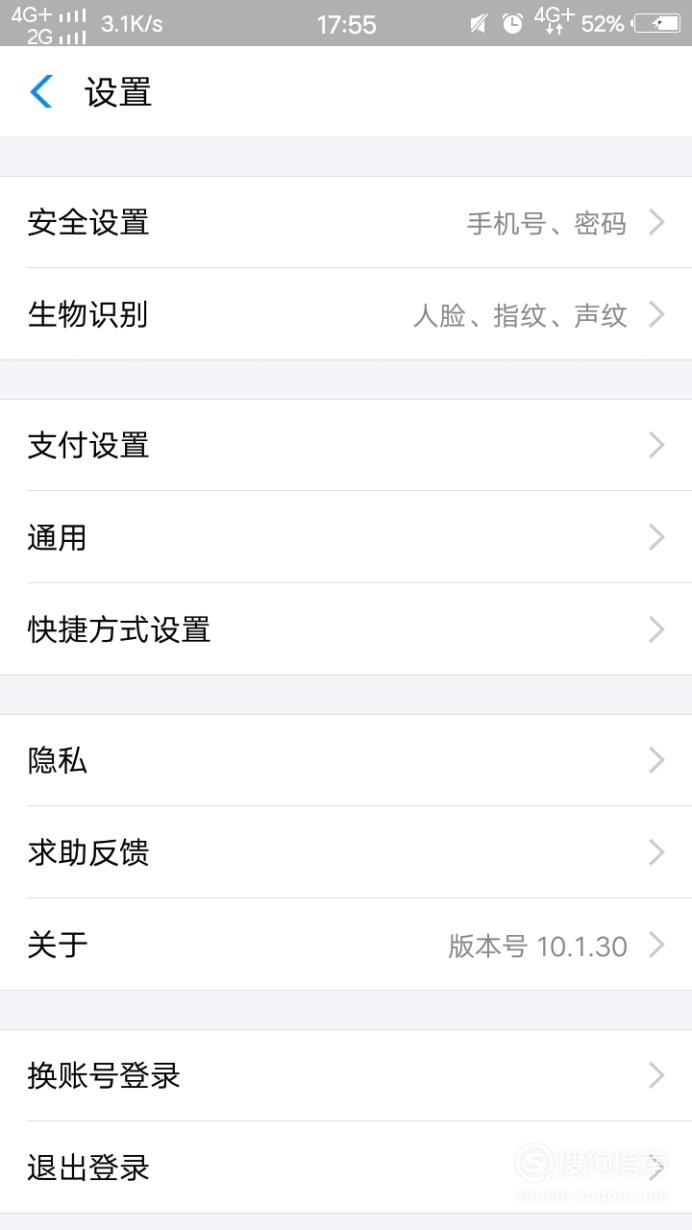Screen dimensions: 692x1230
Task: Open 支付设置
Action: pos(346,445)
